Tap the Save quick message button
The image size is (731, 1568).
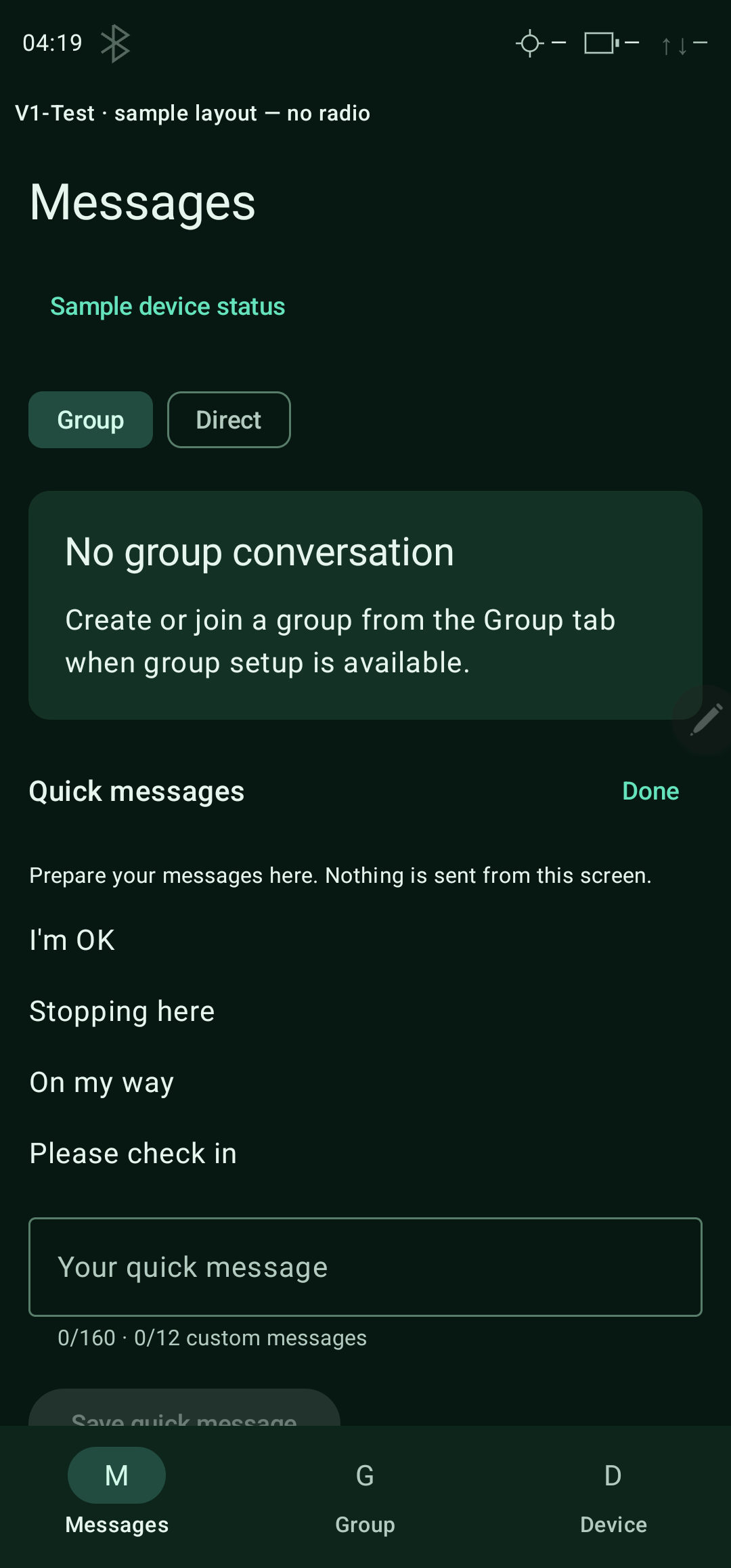(184, 1408)
